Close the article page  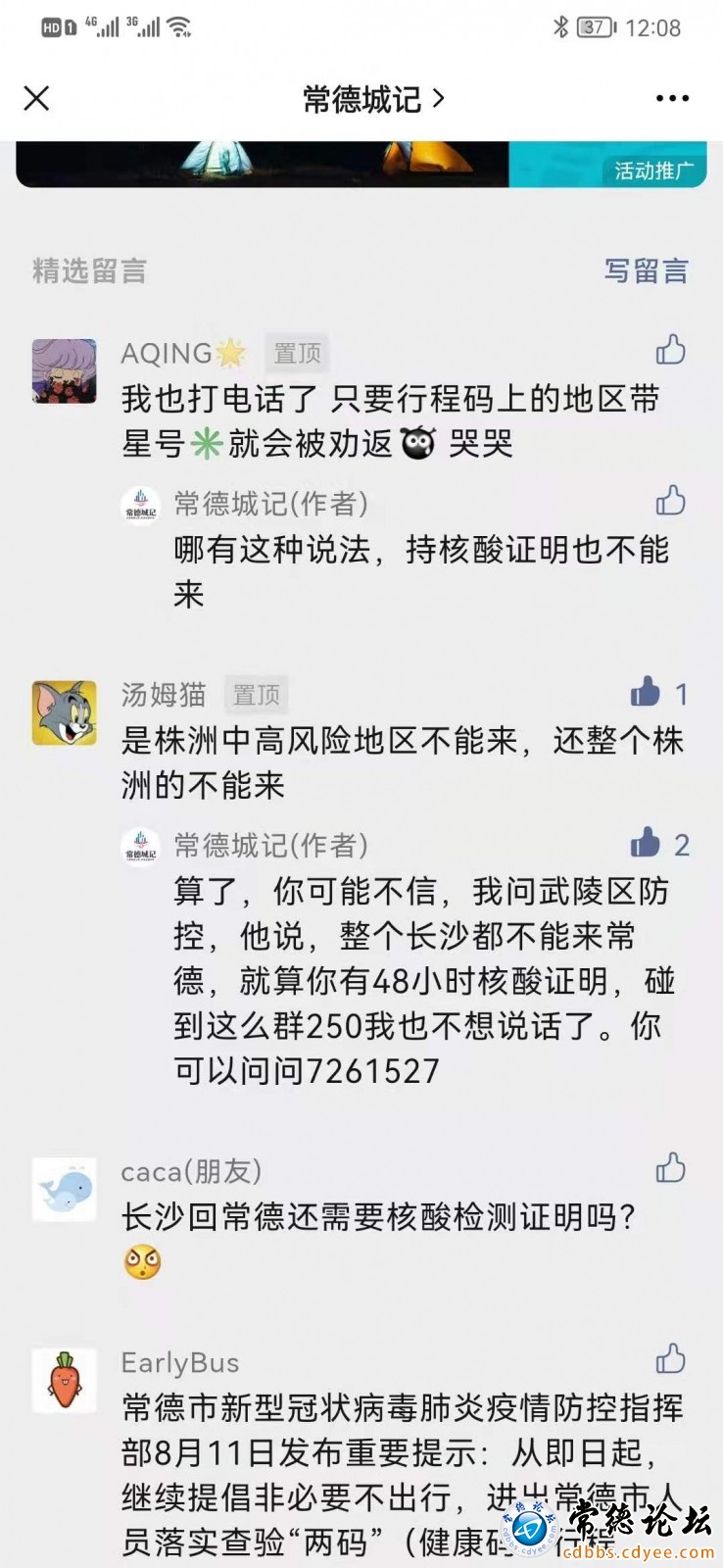(x=36, y=98)
